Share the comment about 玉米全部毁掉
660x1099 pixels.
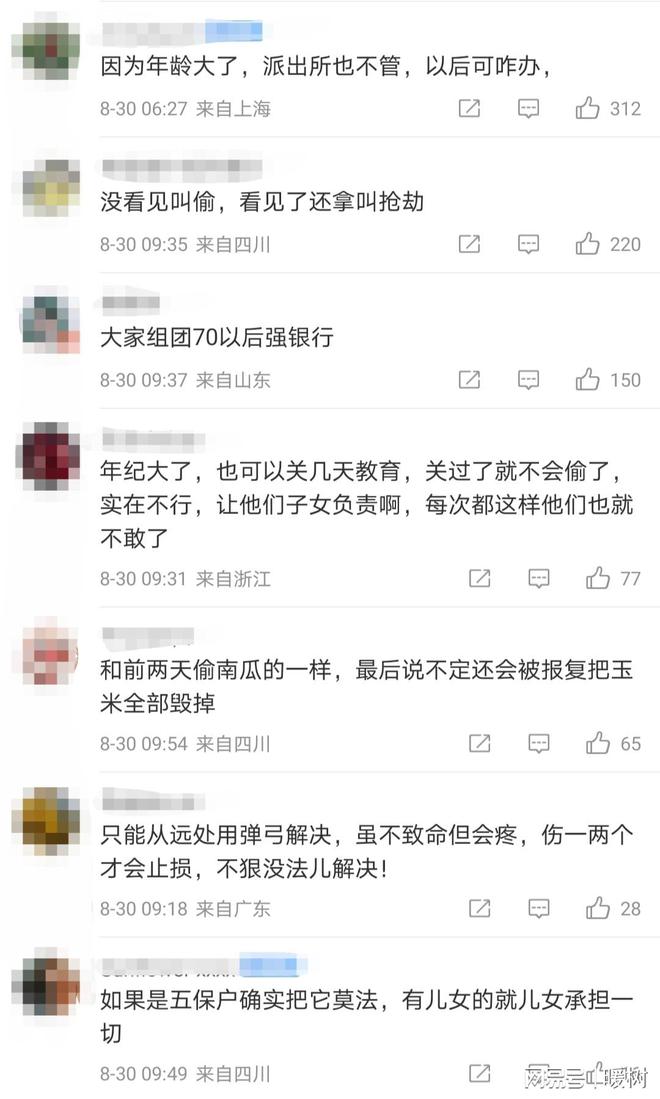479,743
